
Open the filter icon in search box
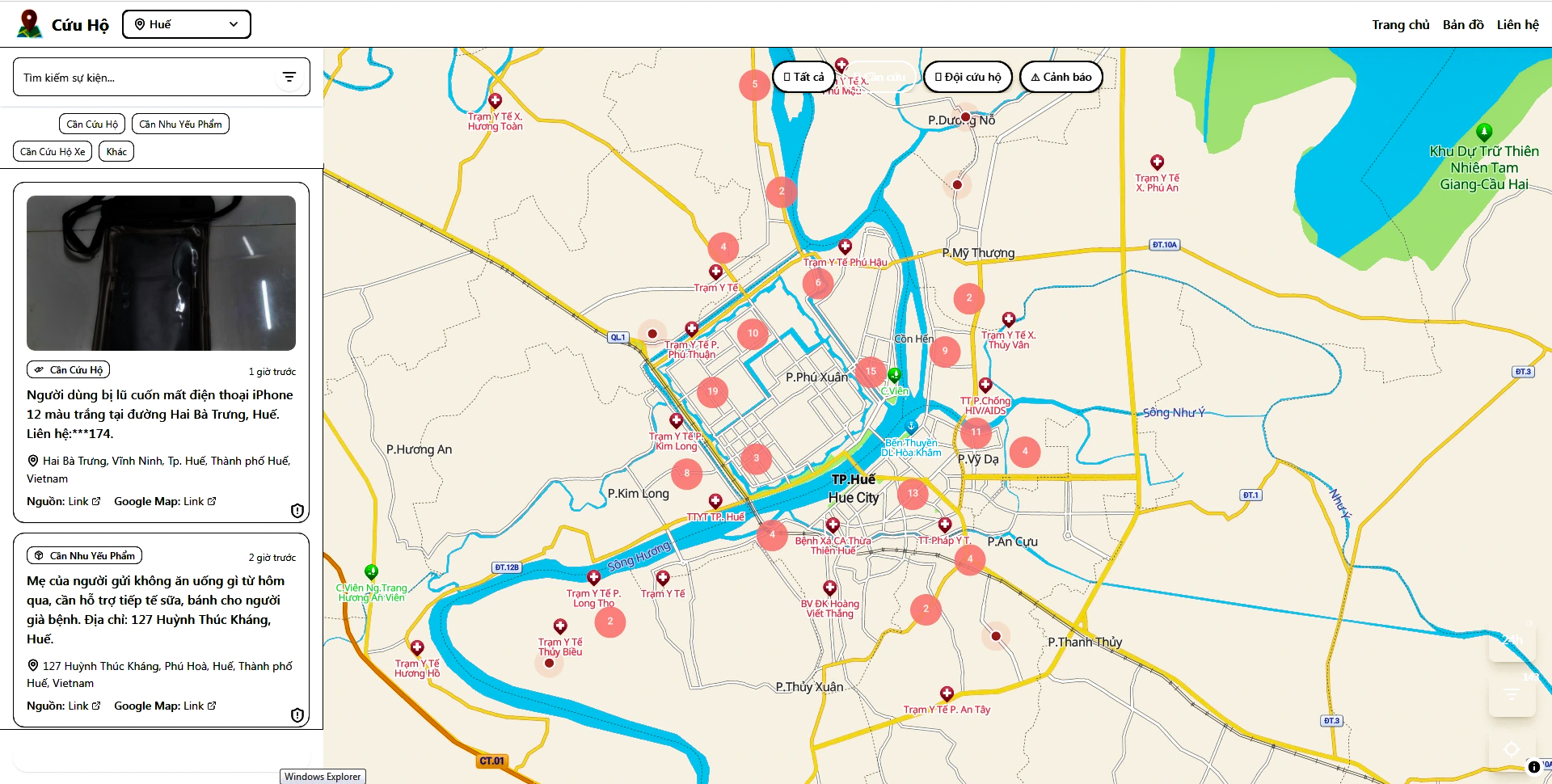tap(289, 78)
